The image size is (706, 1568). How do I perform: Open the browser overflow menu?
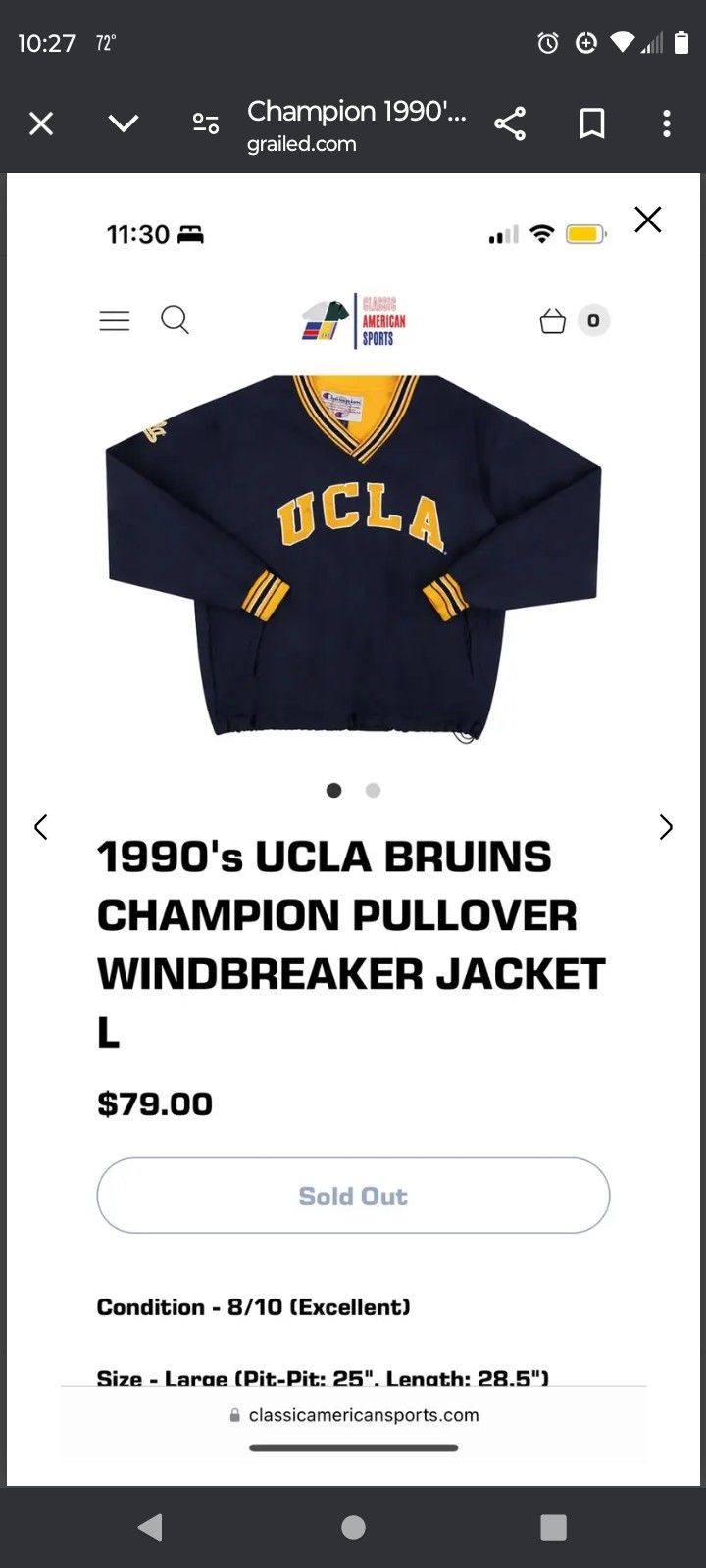coord(667,123)
